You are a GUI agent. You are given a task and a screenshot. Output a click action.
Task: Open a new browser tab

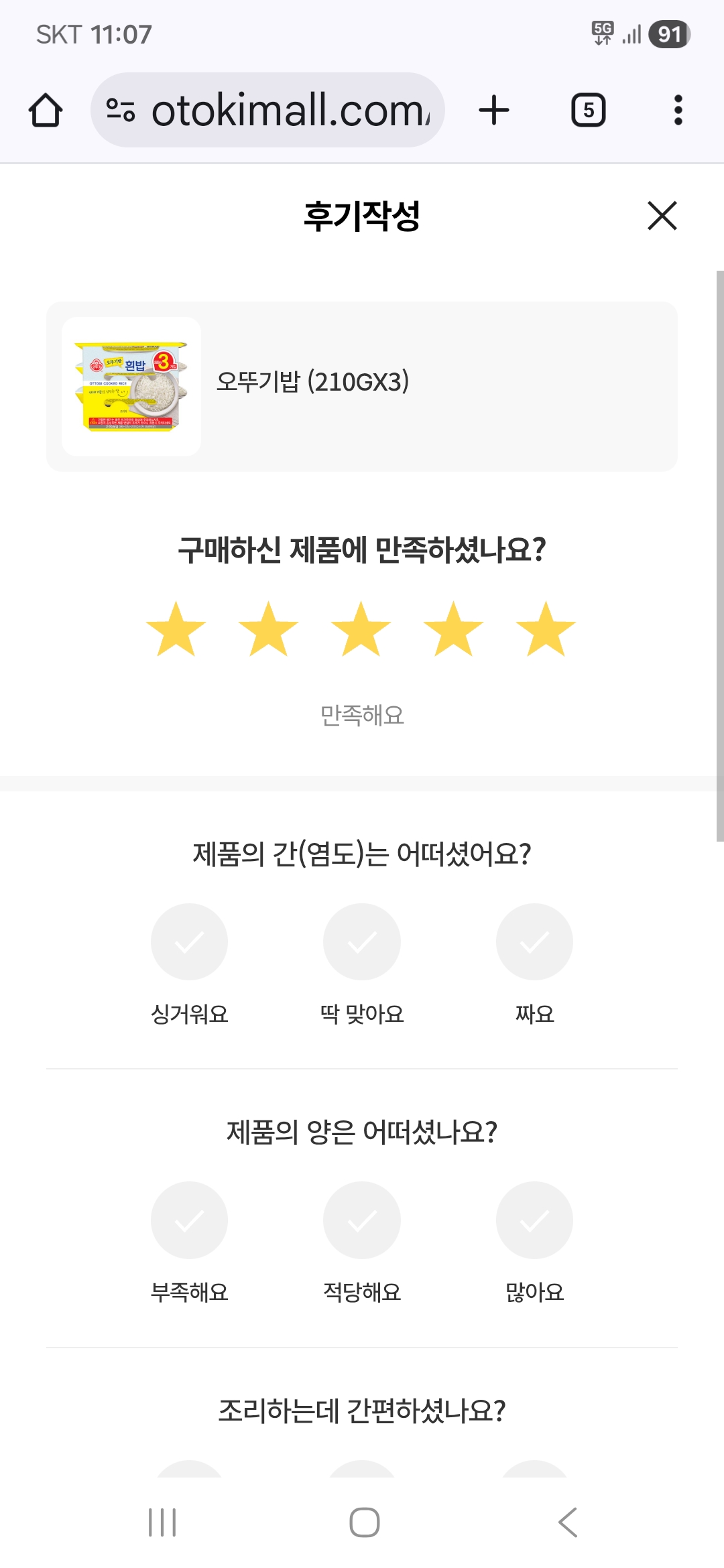coord(494,110)
